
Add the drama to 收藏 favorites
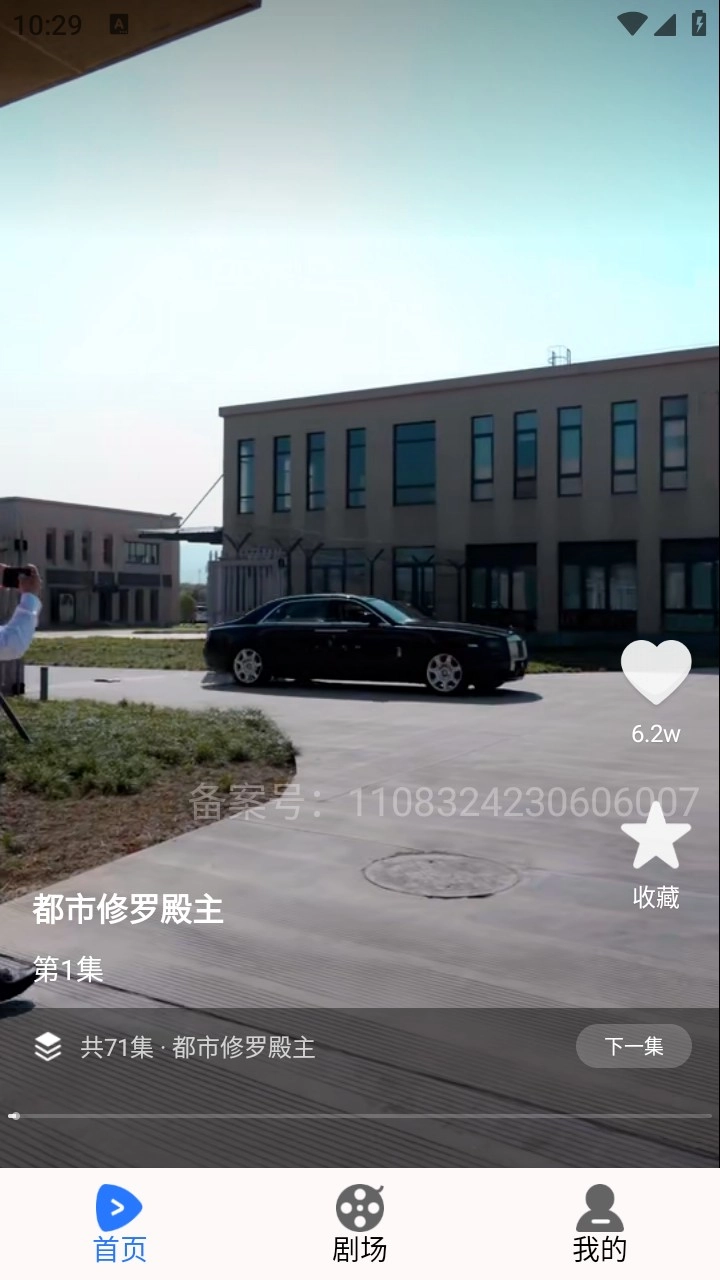click(x=655, y=837)
